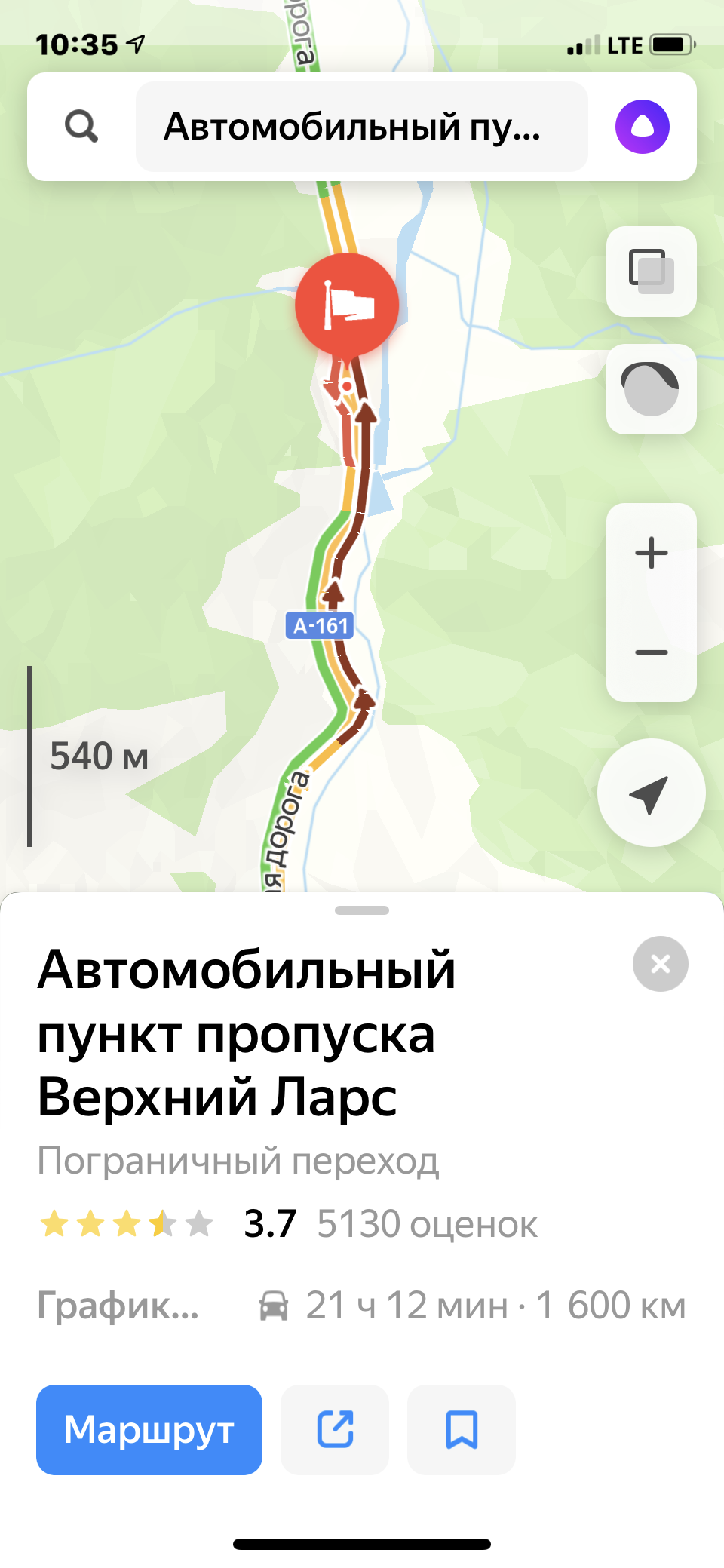
Task: Share this border crossing place
Action: coord(335,1429)
